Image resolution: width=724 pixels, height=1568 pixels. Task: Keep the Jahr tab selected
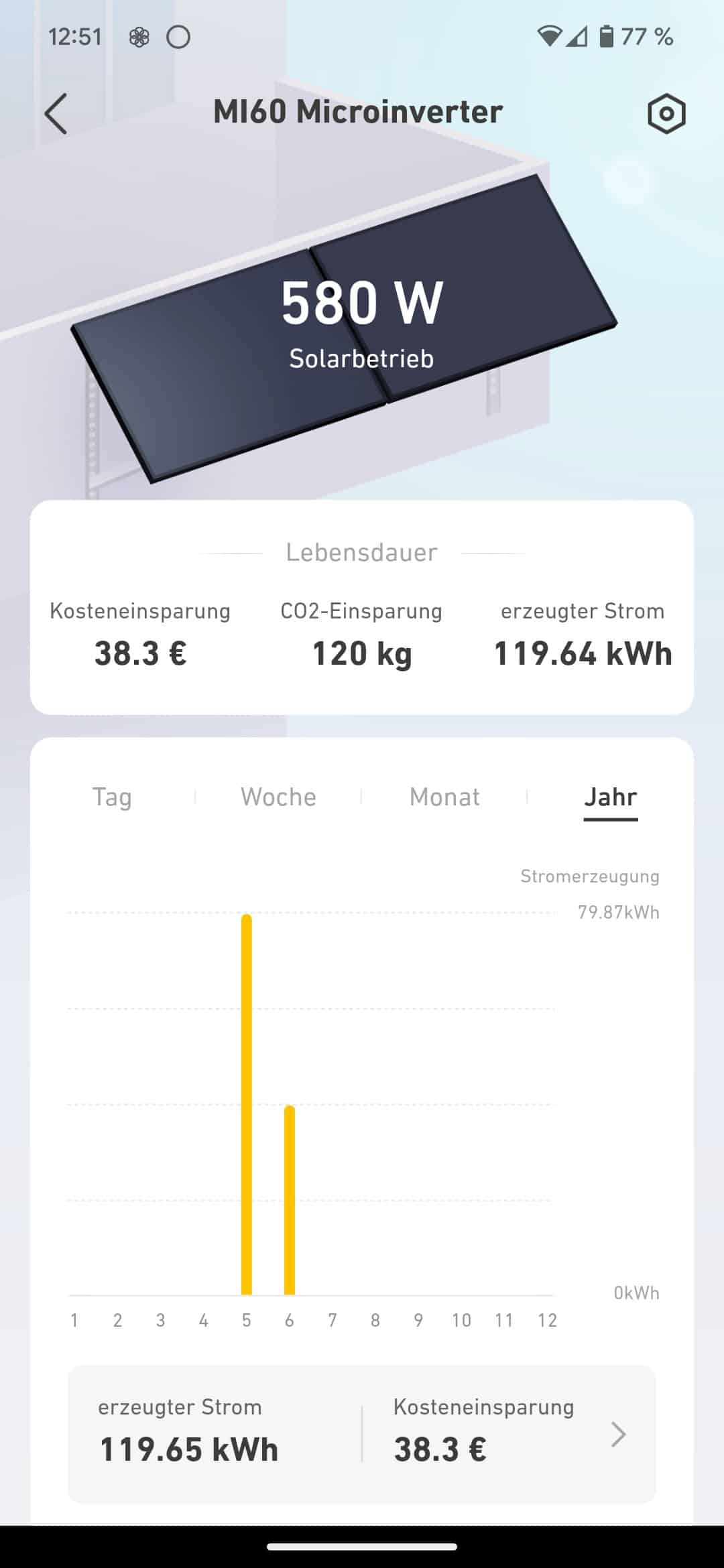click(x=610, y=797)
